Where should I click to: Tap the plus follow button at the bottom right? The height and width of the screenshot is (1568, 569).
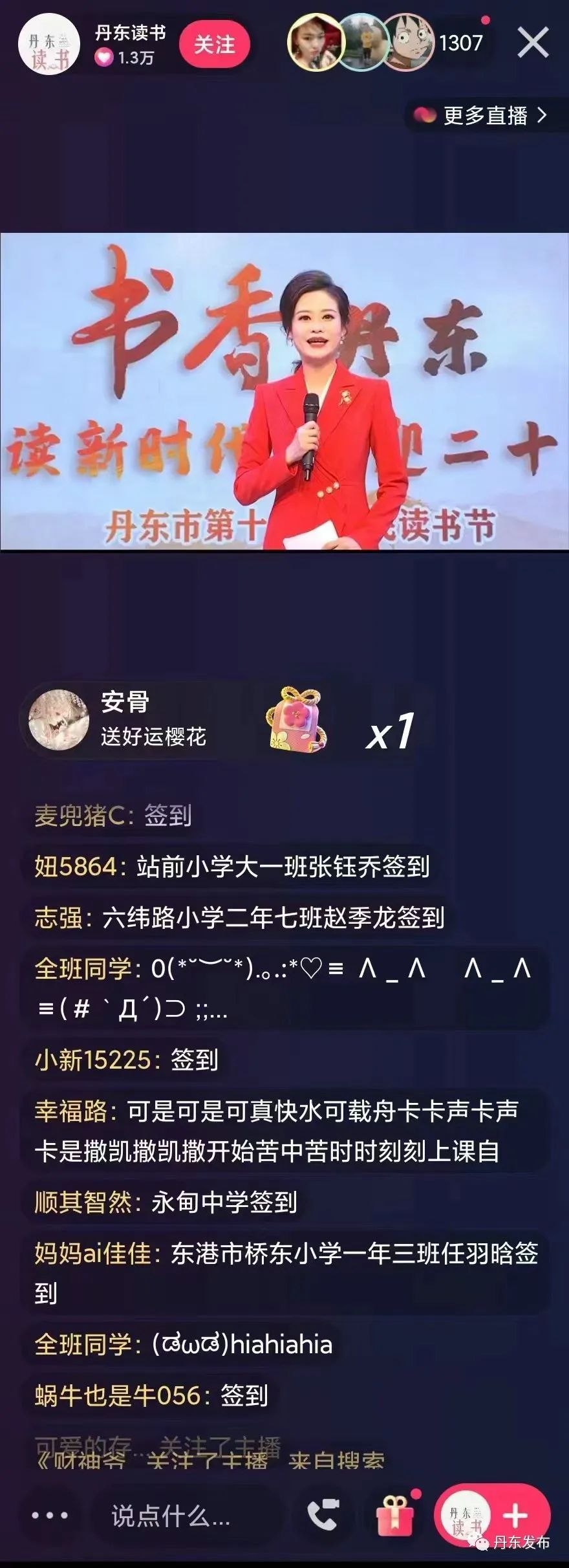[x=515, y=1514]
